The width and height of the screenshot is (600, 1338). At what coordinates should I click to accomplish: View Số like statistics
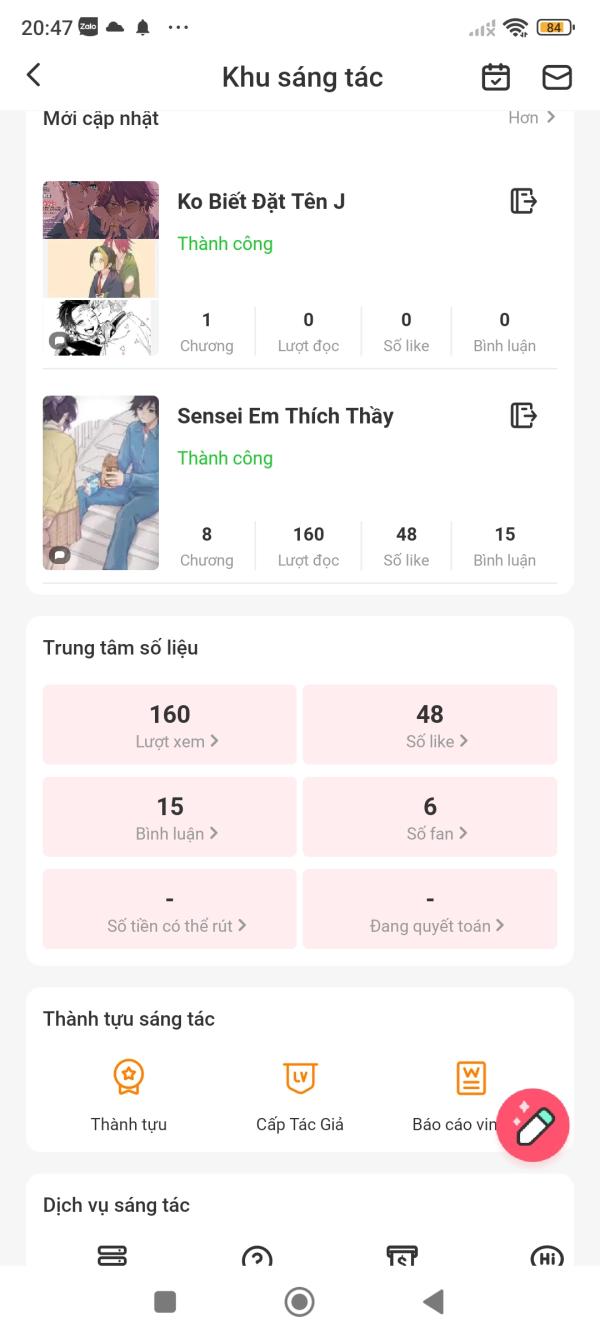pyautogui.click(x=430, y=725)
